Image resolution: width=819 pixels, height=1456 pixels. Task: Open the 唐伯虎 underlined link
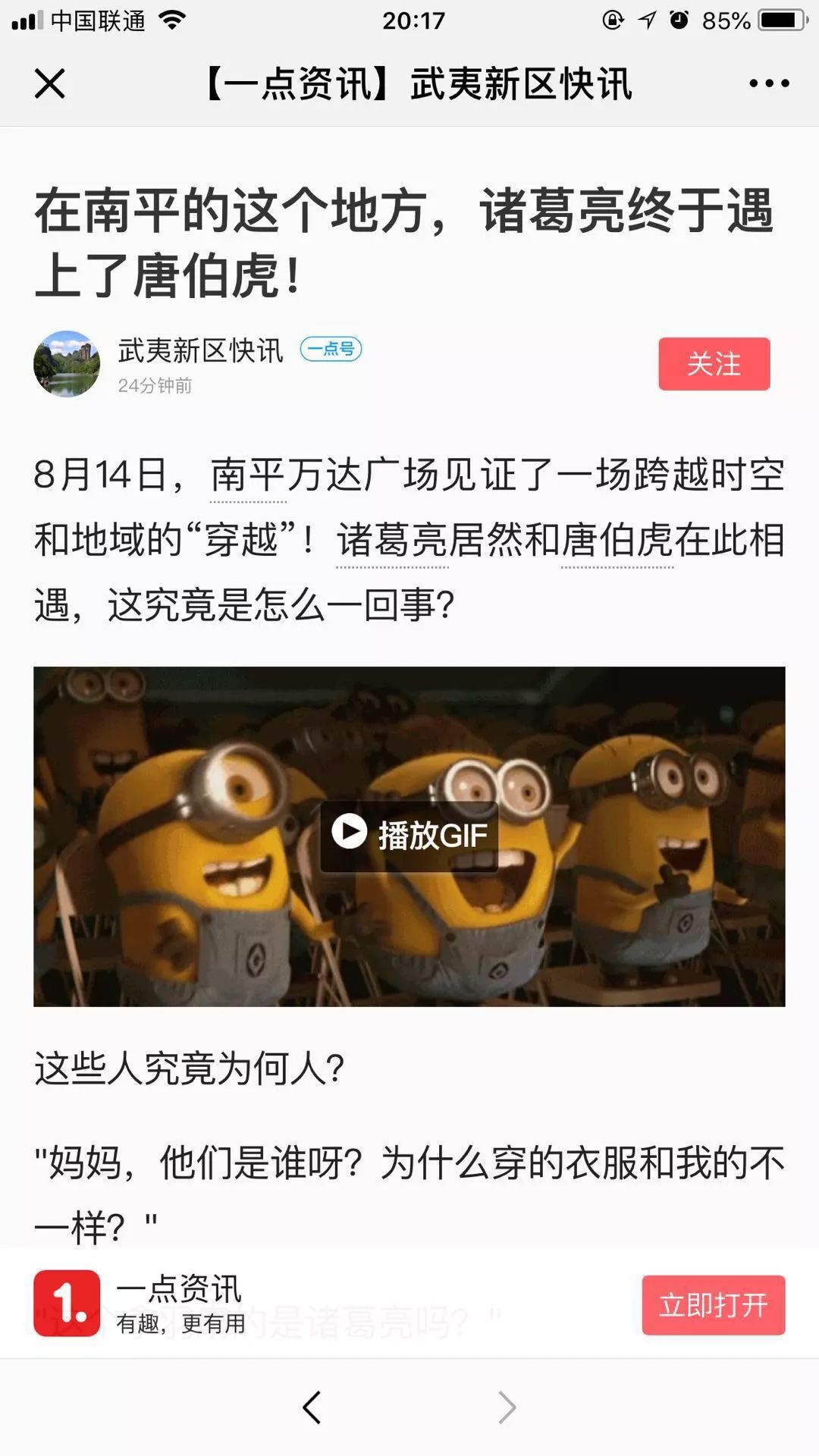pyautogui.click(x=617, y=541)
